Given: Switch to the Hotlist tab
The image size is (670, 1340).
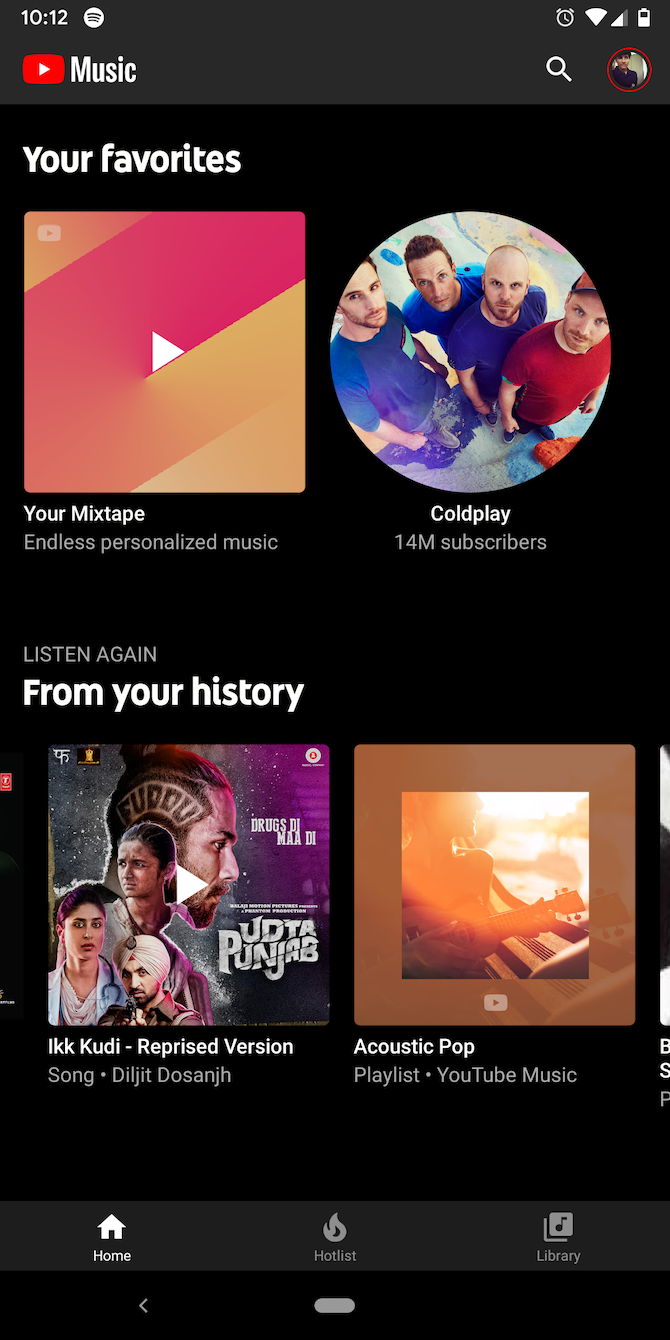Looking at the screenshot, I should 335,1237.
